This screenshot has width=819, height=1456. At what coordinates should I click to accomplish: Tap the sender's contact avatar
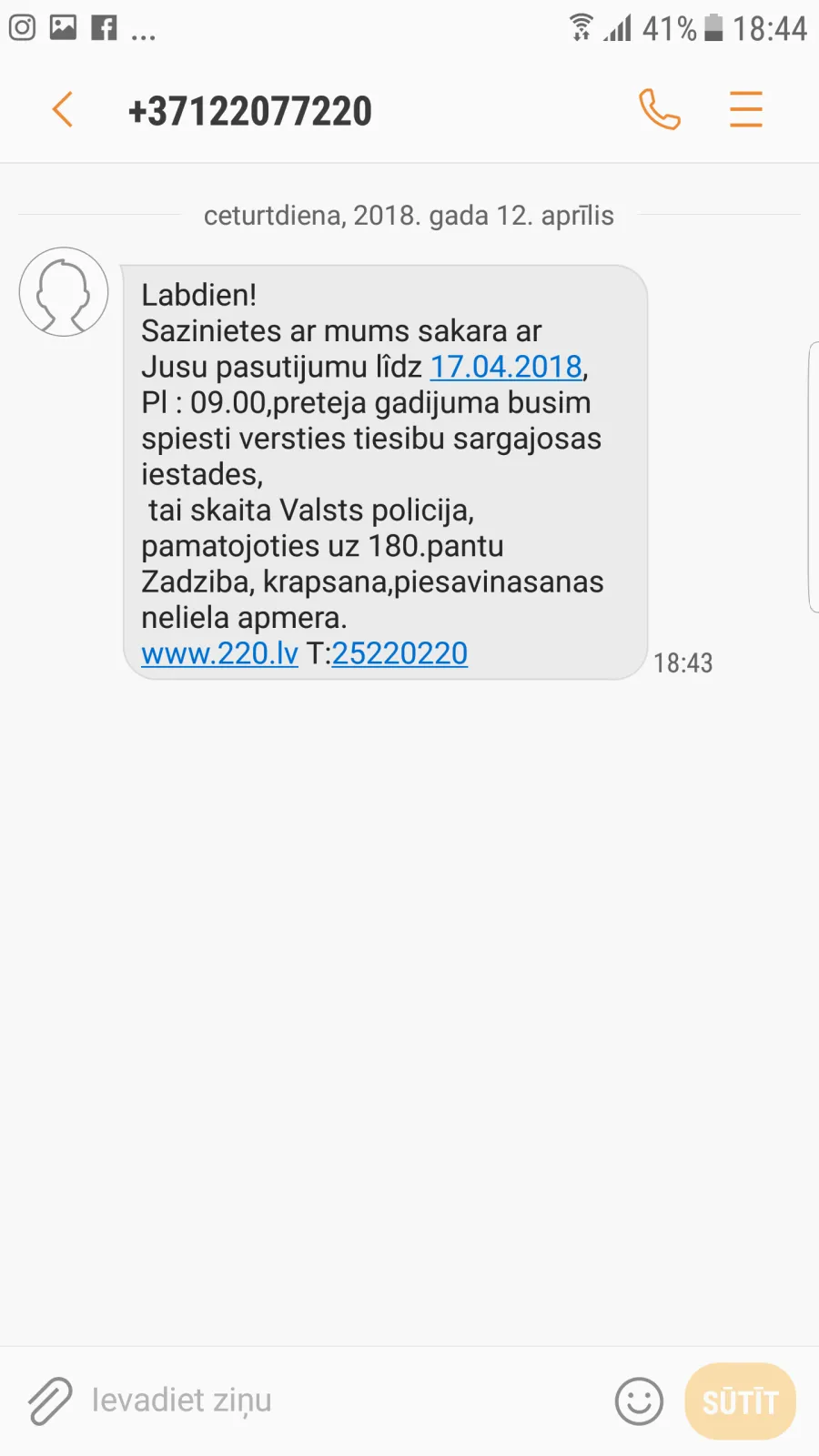pyautogui.click(x=64, y=292)
